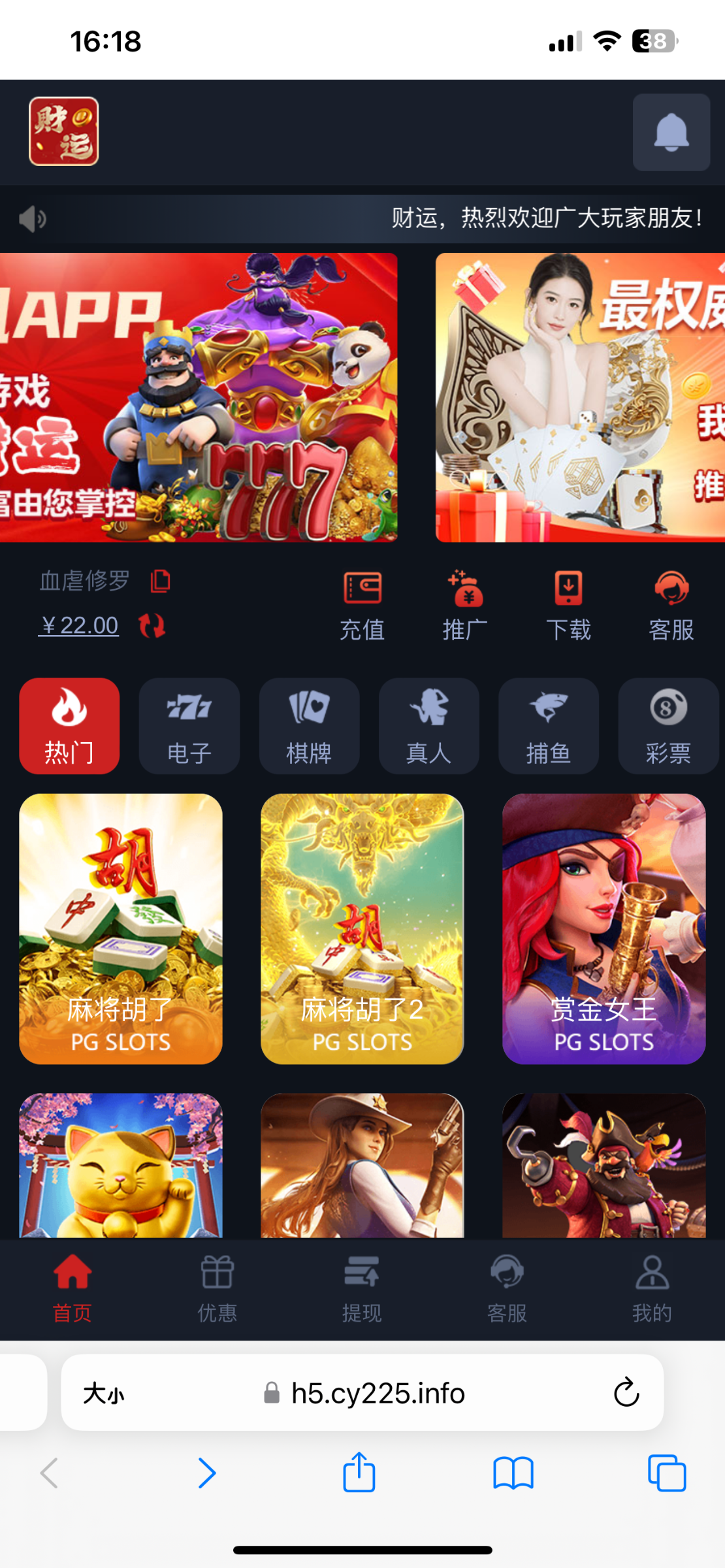725x1568 pixels.
Task: Tap 下载 to download the app
Action: pyautogui.click(x=568, y=606)
